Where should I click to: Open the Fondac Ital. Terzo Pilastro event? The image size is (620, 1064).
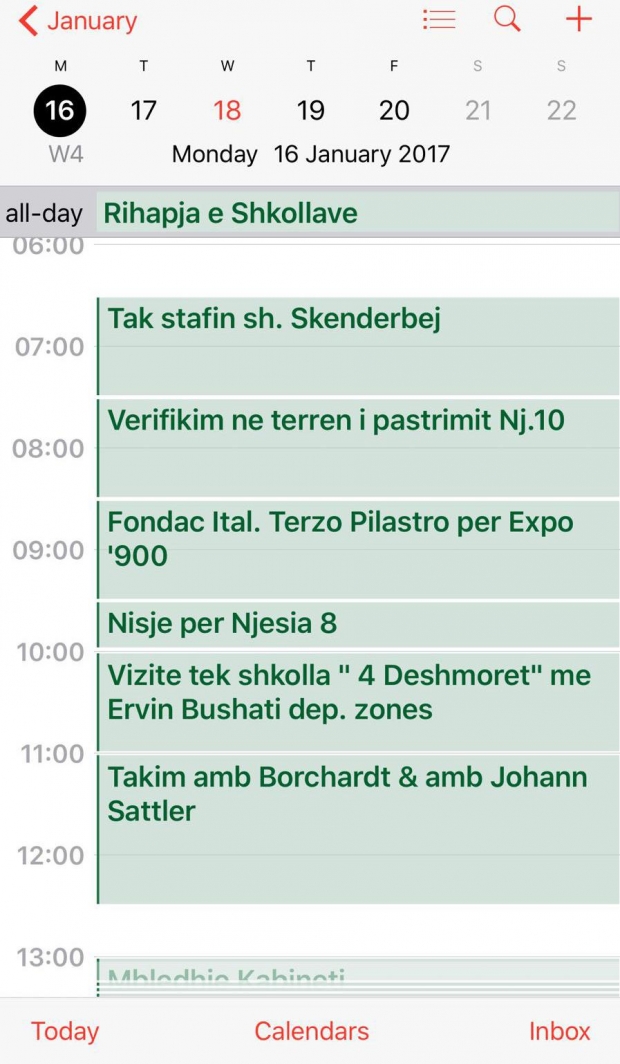point(357,549)
